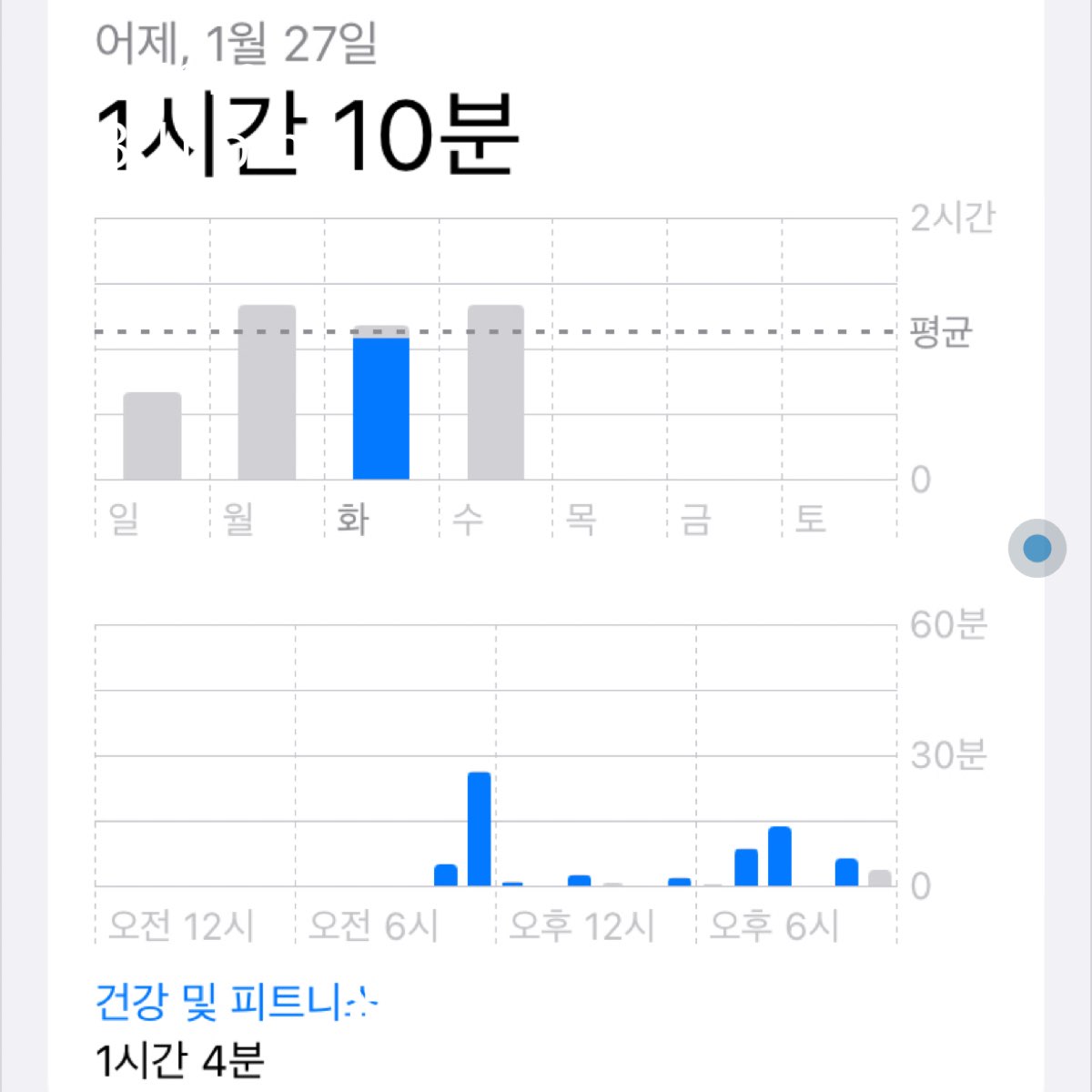Select the Wednesday (수) usage bar
1092x1092 pixels.
point(496,392)
